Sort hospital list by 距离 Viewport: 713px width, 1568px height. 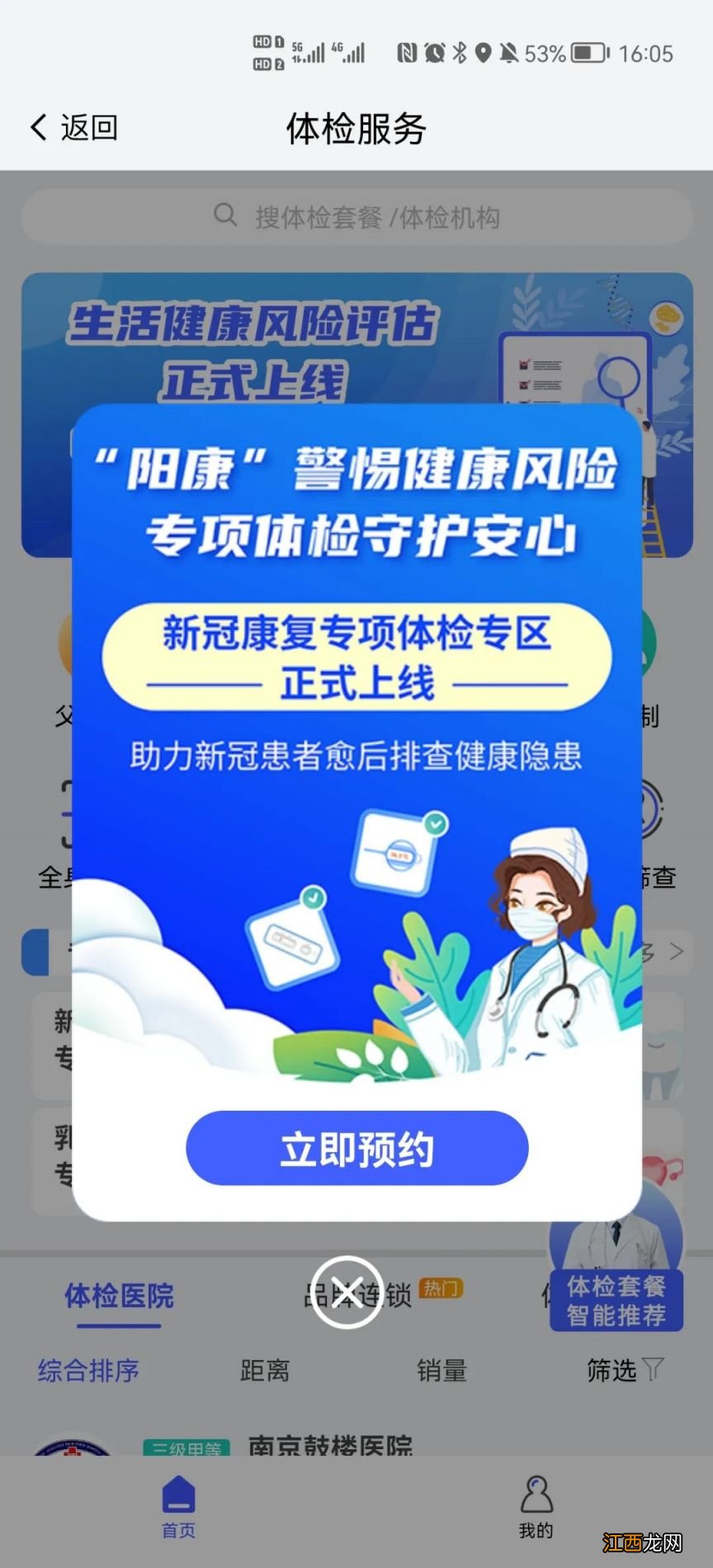pos(264,1370)
